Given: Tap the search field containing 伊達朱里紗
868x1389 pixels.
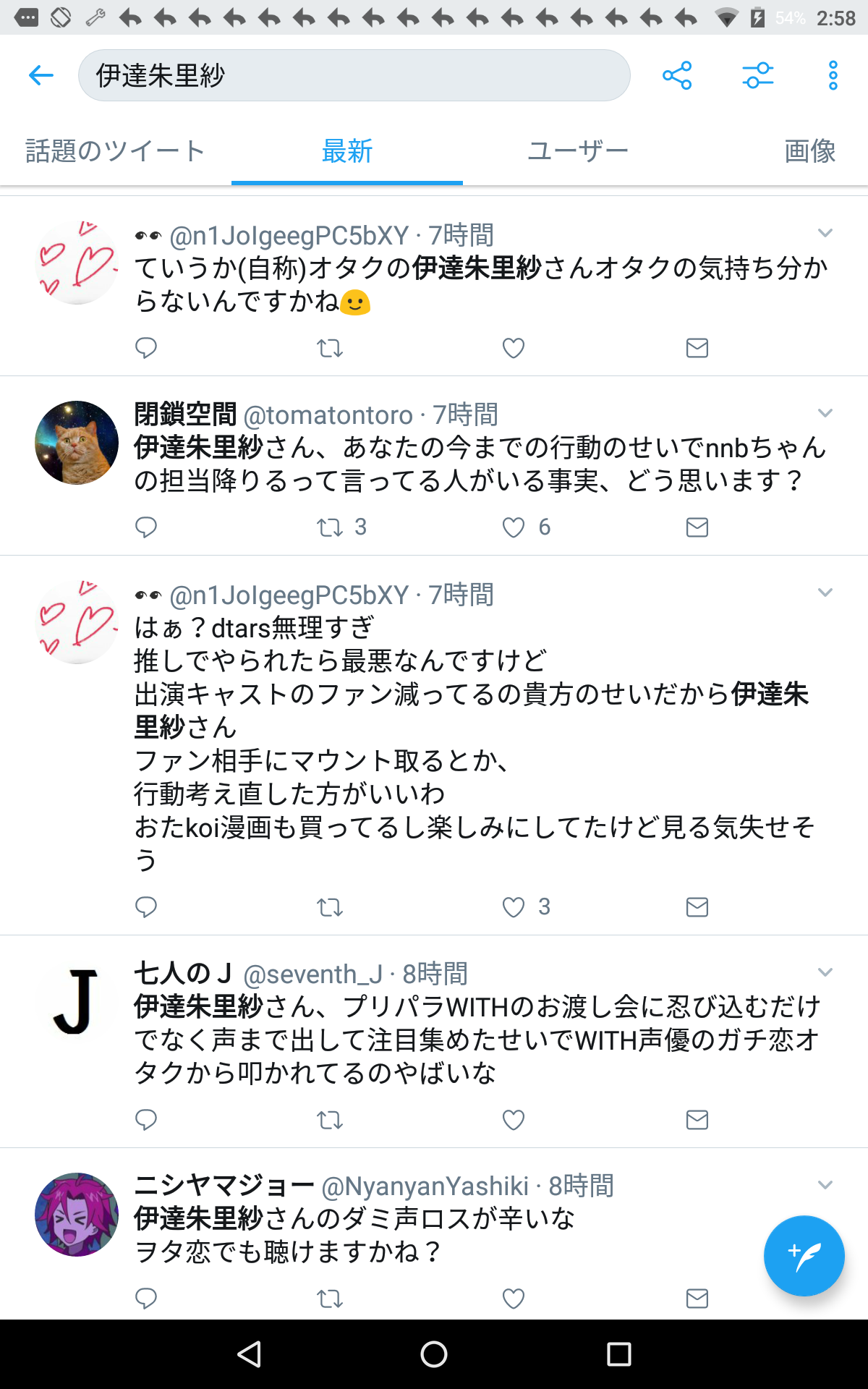Looking at the screenshot, I should (354, 75).
